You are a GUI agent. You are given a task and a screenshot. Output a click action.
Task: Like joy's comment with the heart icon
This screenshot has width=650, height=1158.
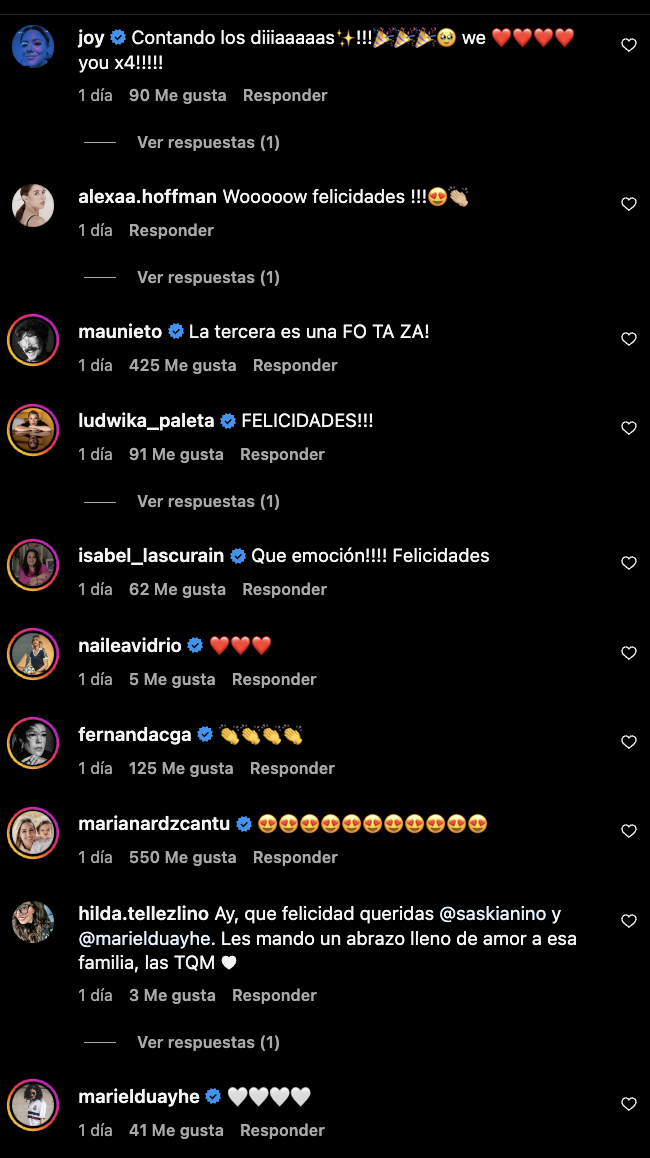pyautogui.click(x=629, y=45)
